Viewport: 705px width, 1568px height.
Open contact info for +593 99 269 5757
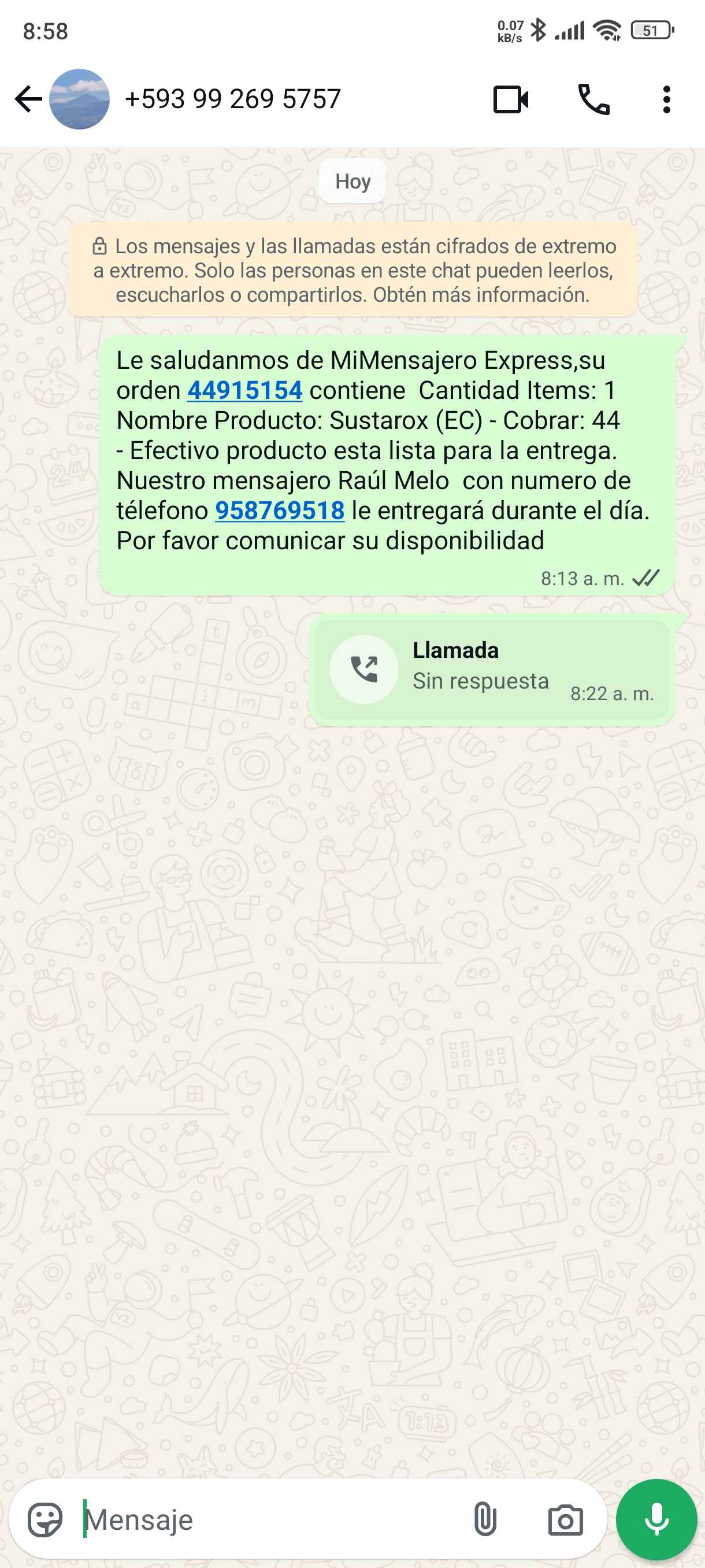pos(232,99)
